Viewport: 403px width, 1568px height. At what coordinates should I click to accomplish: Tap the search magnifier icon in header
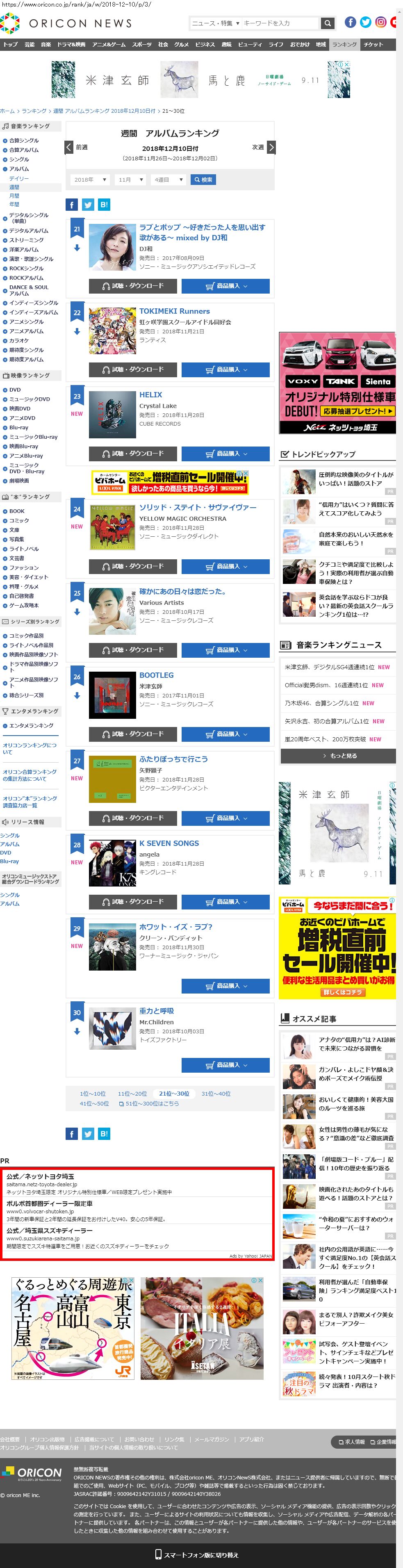(328, 23)
